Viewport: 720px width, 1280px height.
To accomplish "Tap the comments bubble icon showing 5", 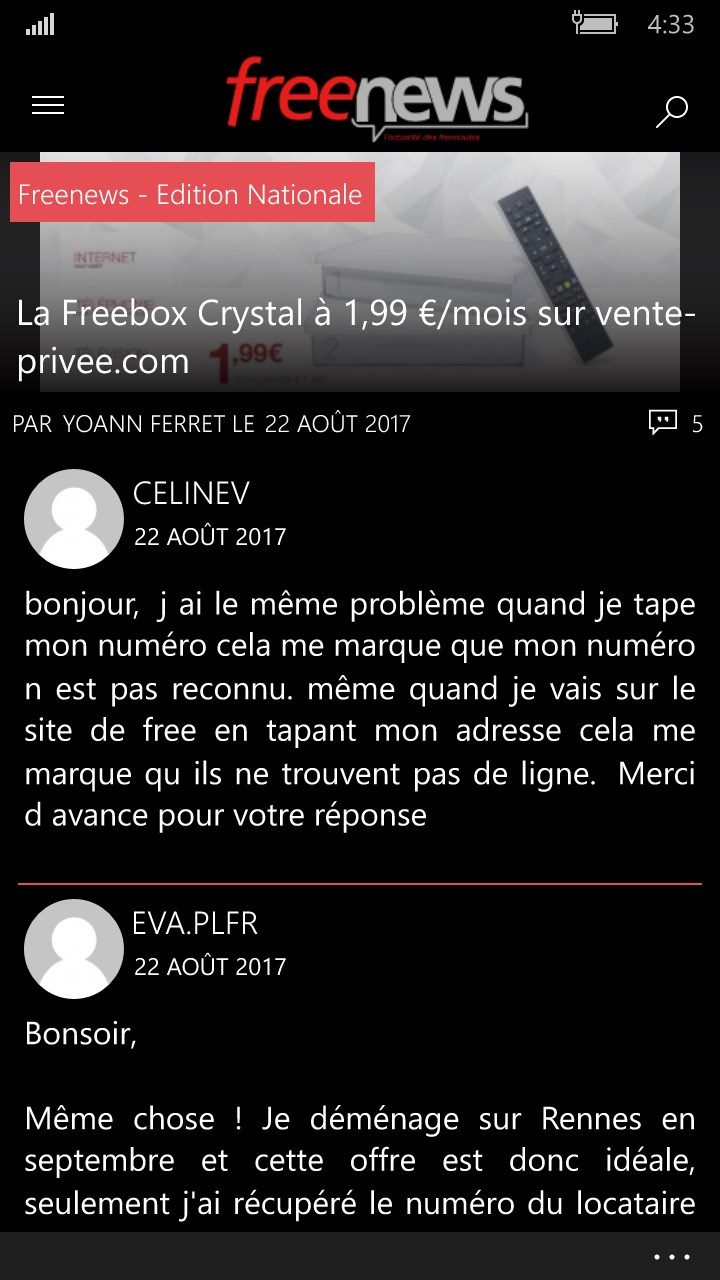I will pyautogui.click(x=663, y=423).
